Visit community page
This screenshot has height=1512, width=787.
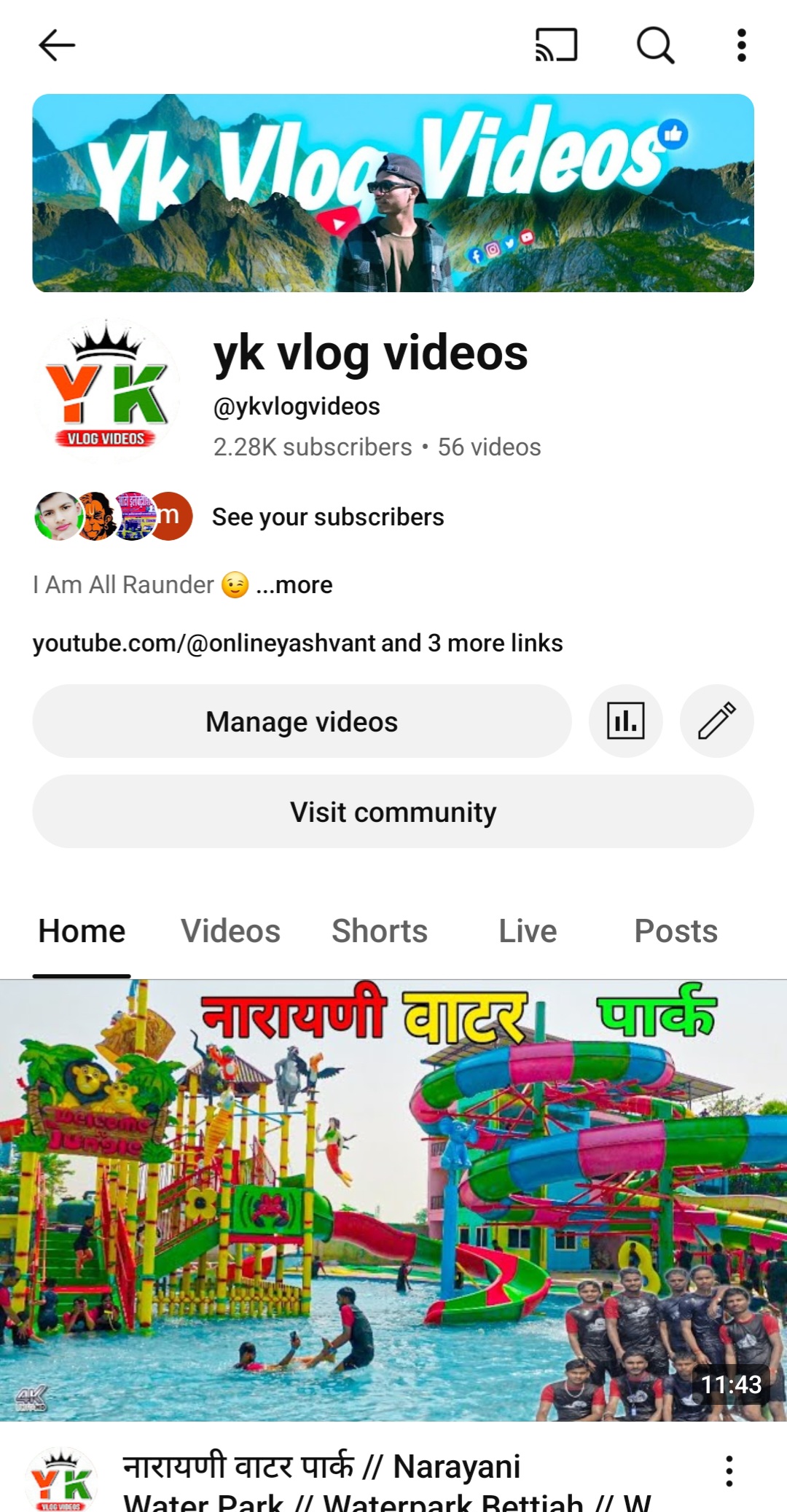393,812
